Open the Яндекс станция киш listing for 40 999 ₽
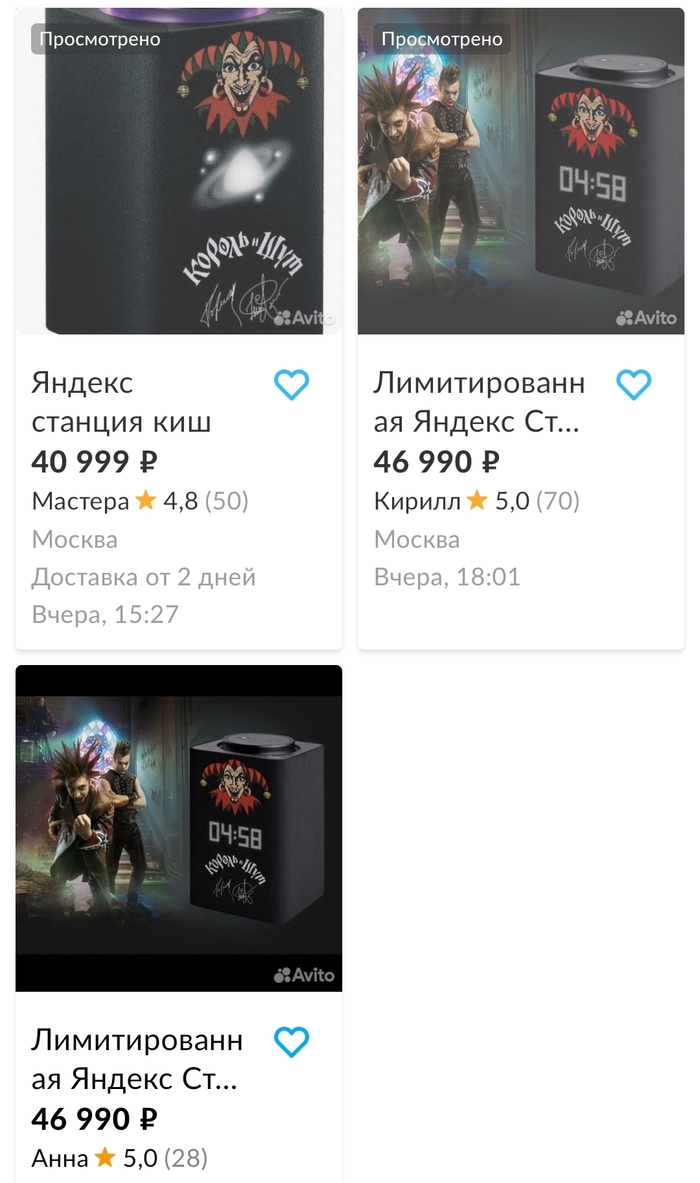The image size is (700, 1183). [121, 402]
